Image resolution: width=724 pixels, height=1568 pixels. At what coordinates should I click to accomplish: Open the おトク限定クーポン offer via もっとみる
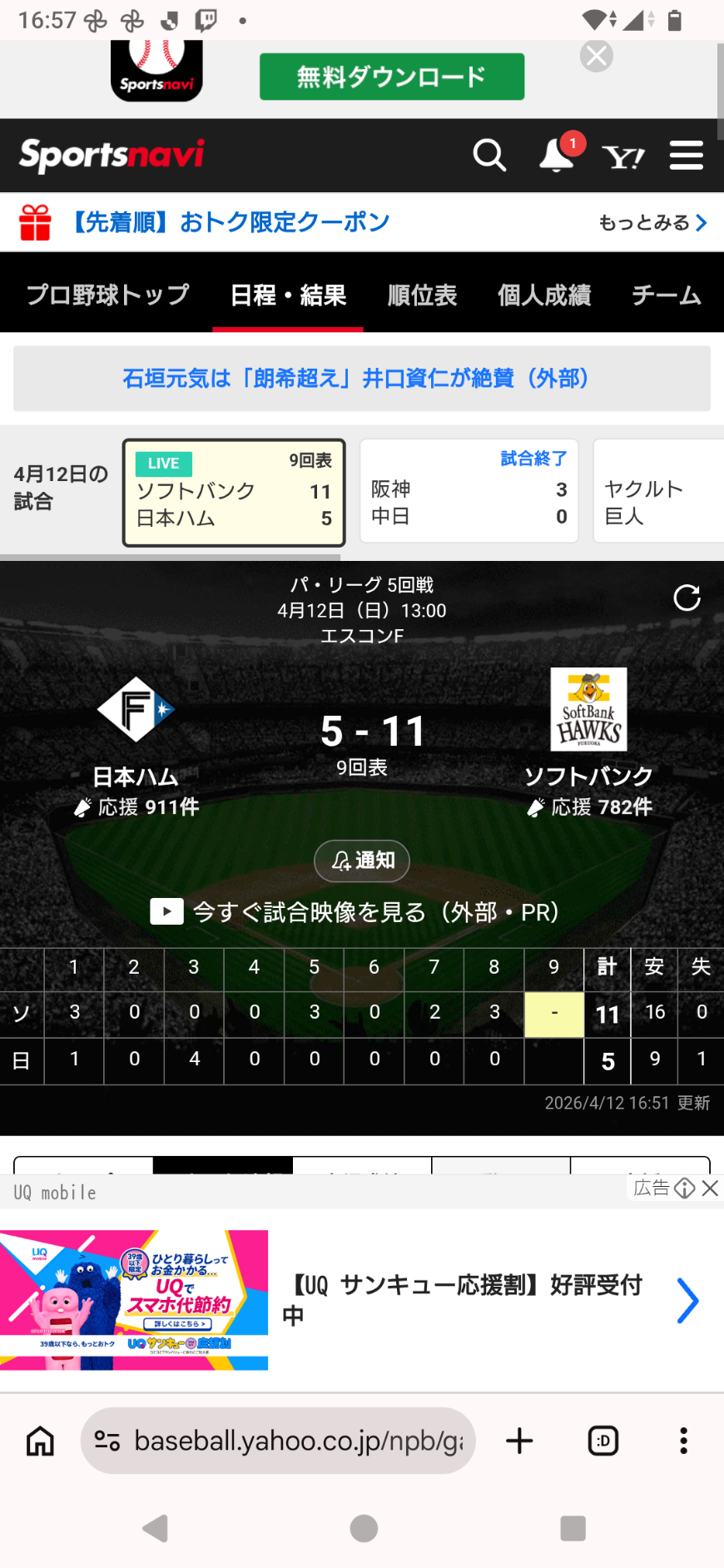pyautogui.click(x=652, y=222)
